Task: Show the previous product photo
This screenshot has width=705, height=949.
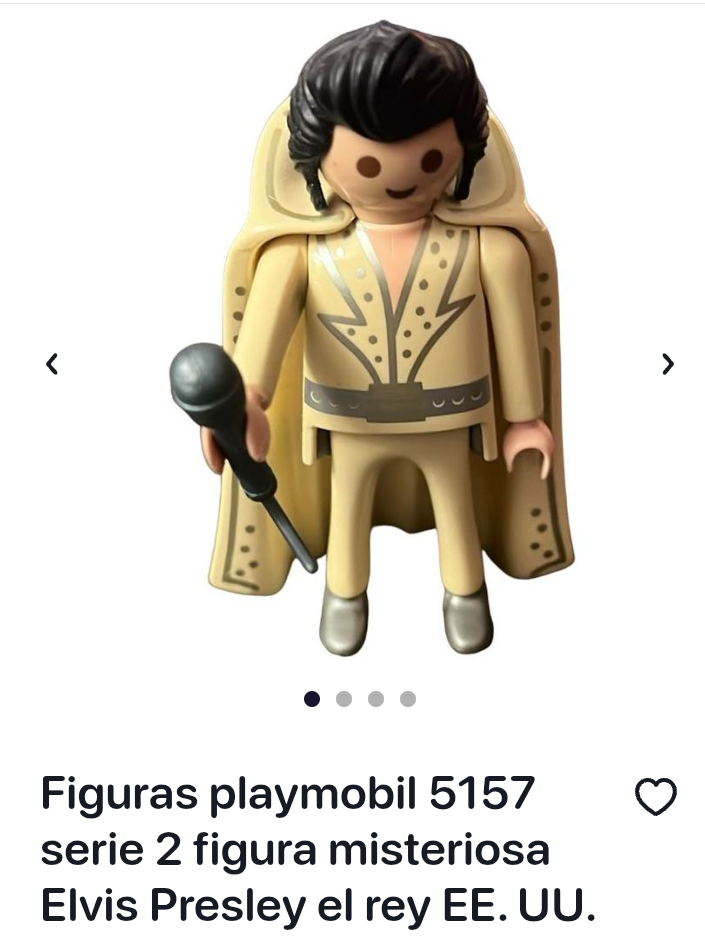Action: [x=52, y=364]
